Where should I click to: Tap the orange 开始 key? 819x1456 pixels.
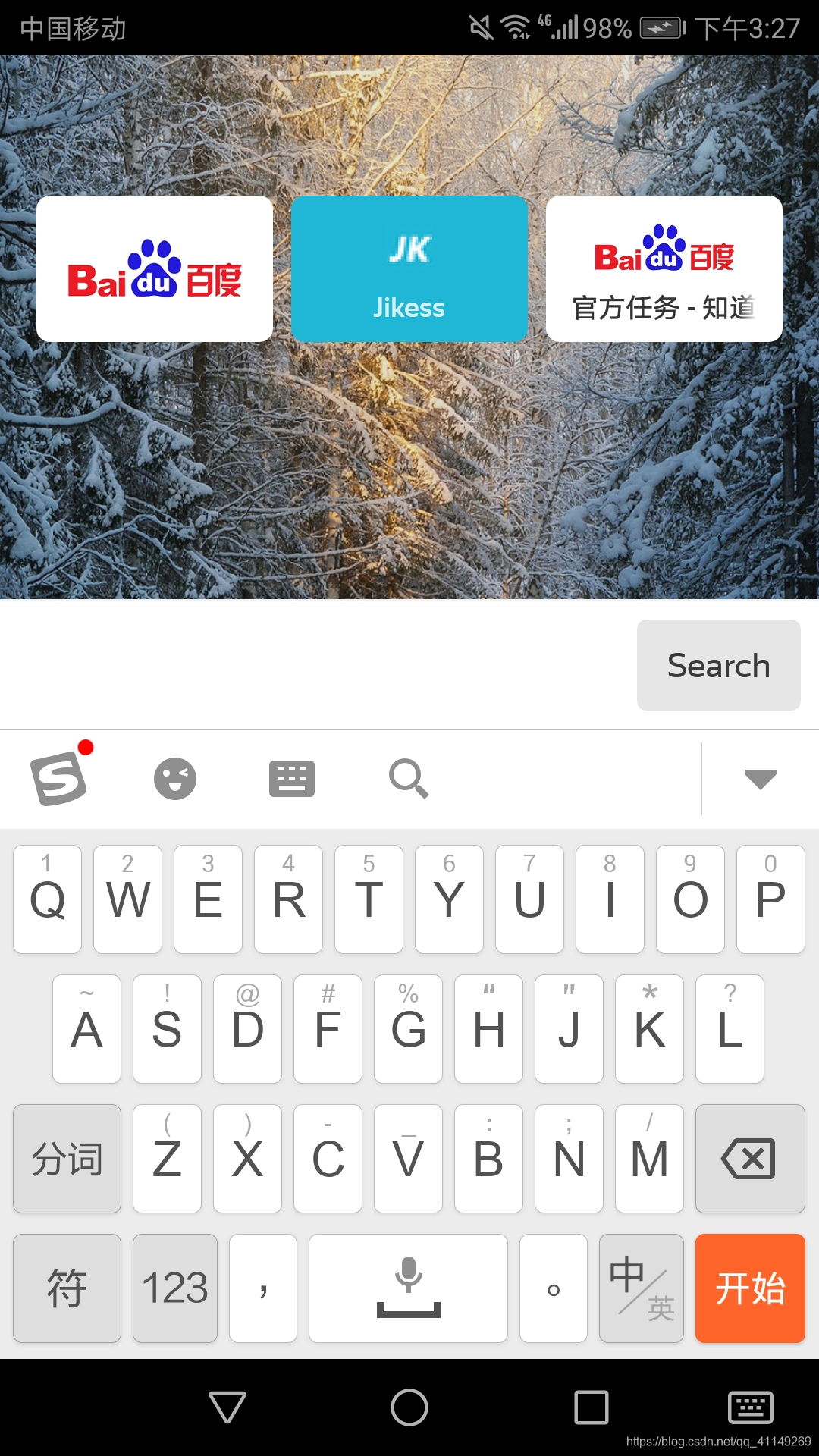point(749,1288)
